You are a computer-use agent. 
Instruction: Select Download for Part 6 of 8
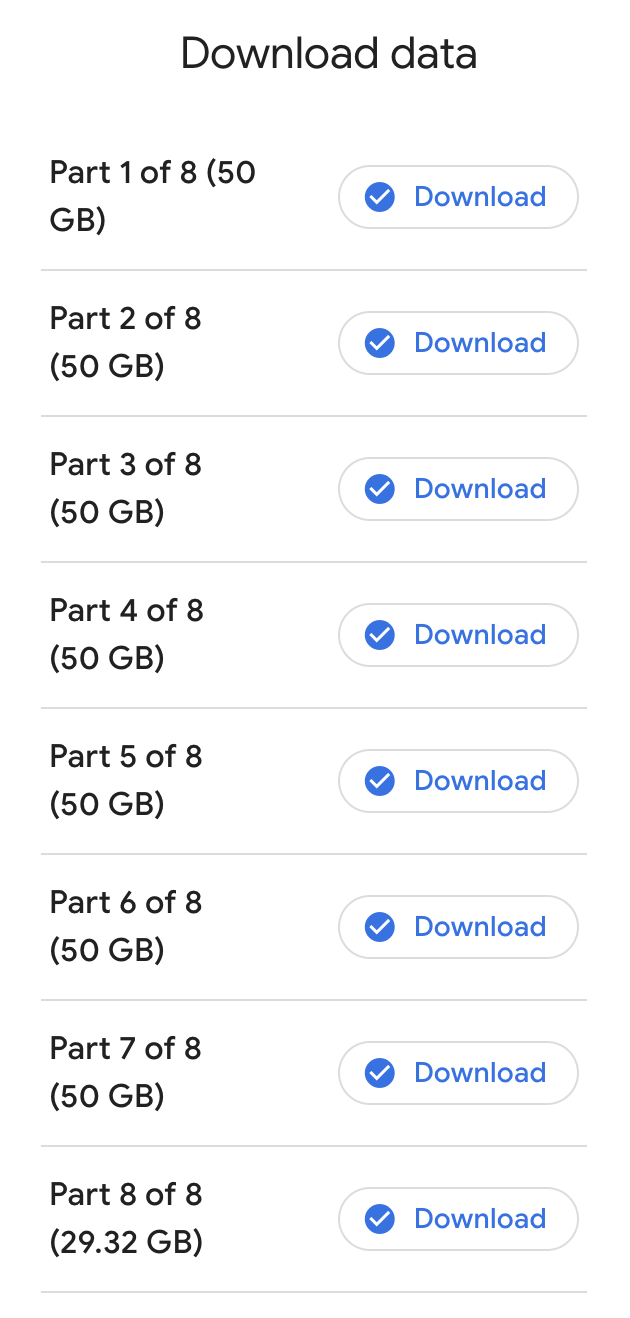click(x=458, y=927)
